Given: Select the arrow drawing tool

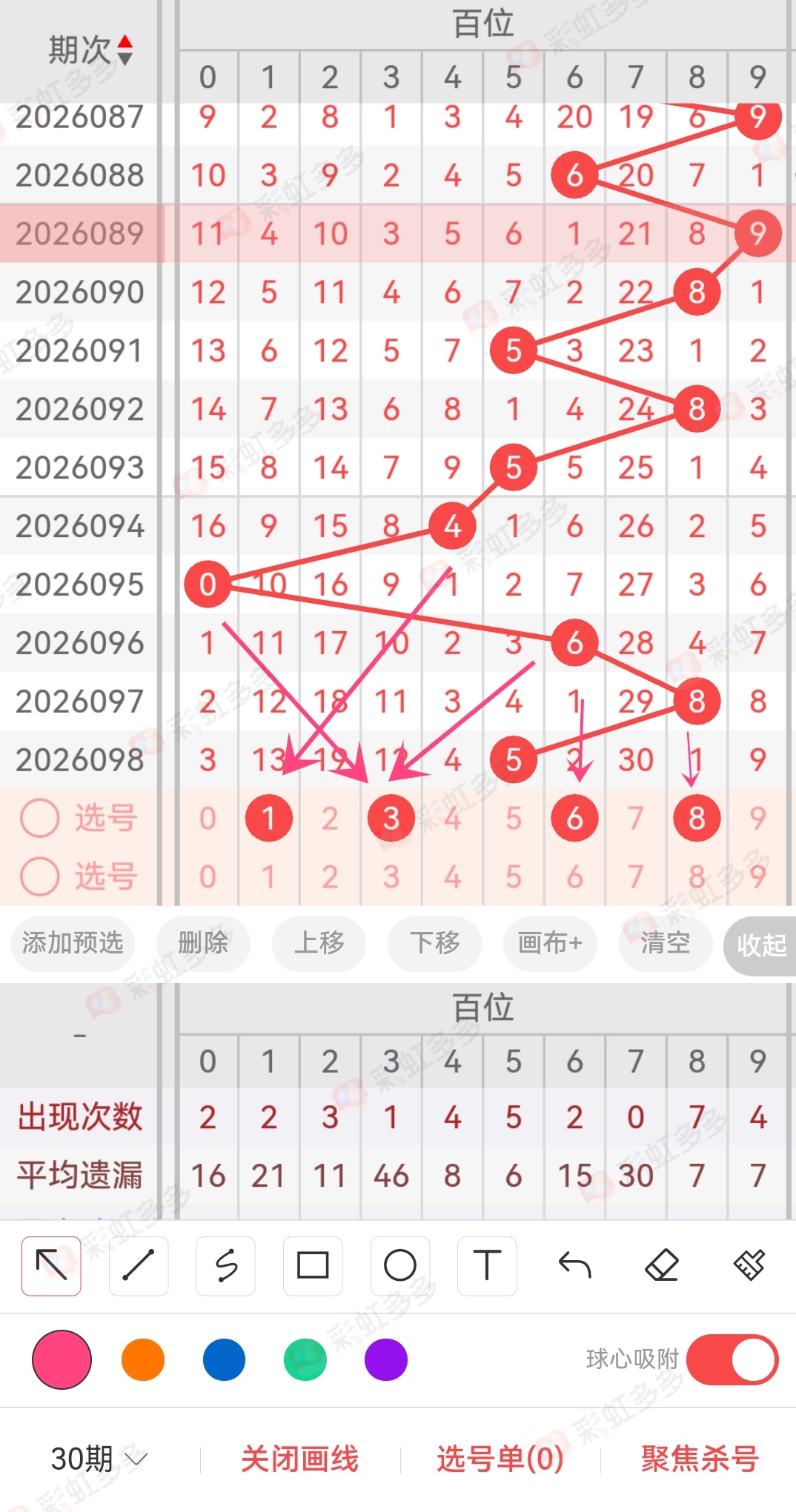Looking at the screenshot, I should point(51,1265).
